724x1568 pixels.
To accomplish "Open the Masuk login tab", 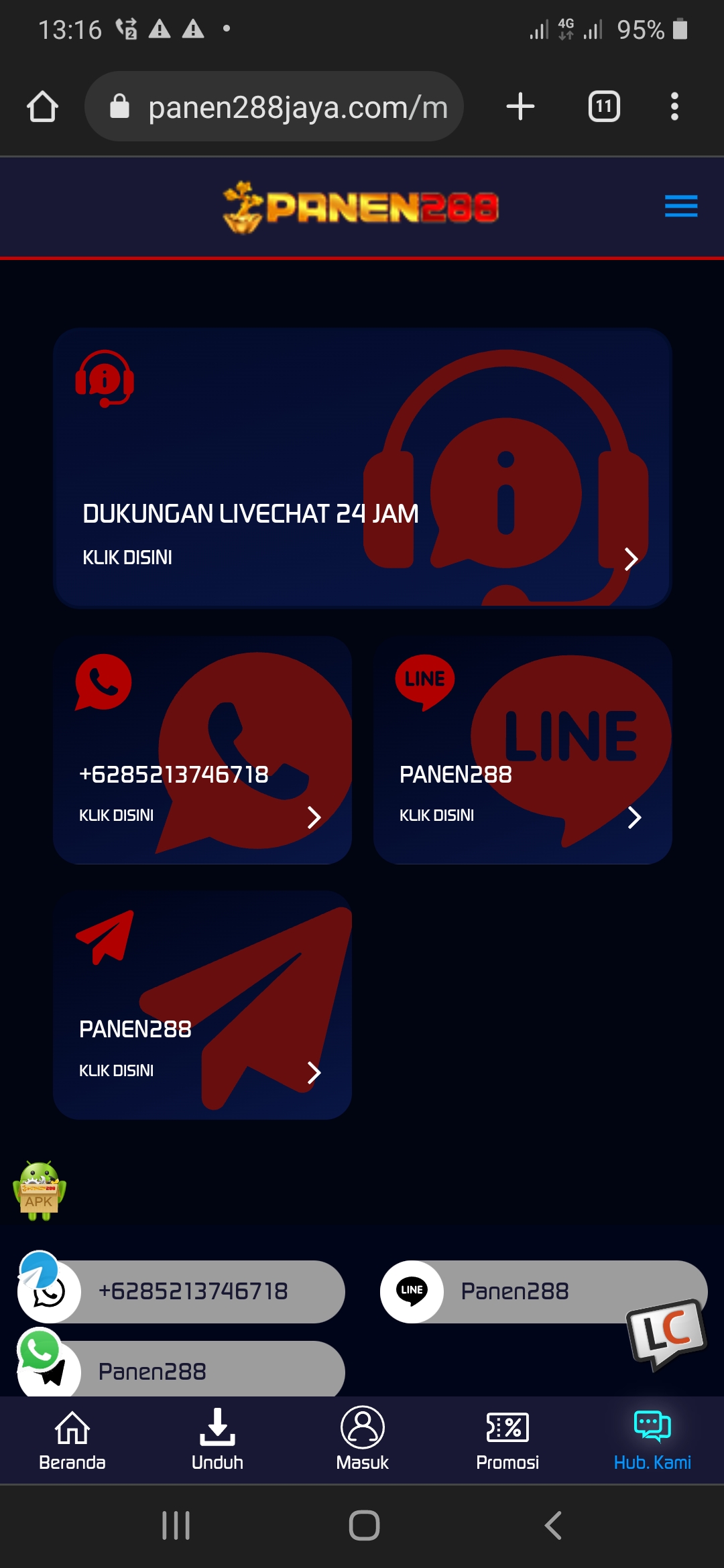I will [362, 1439].
